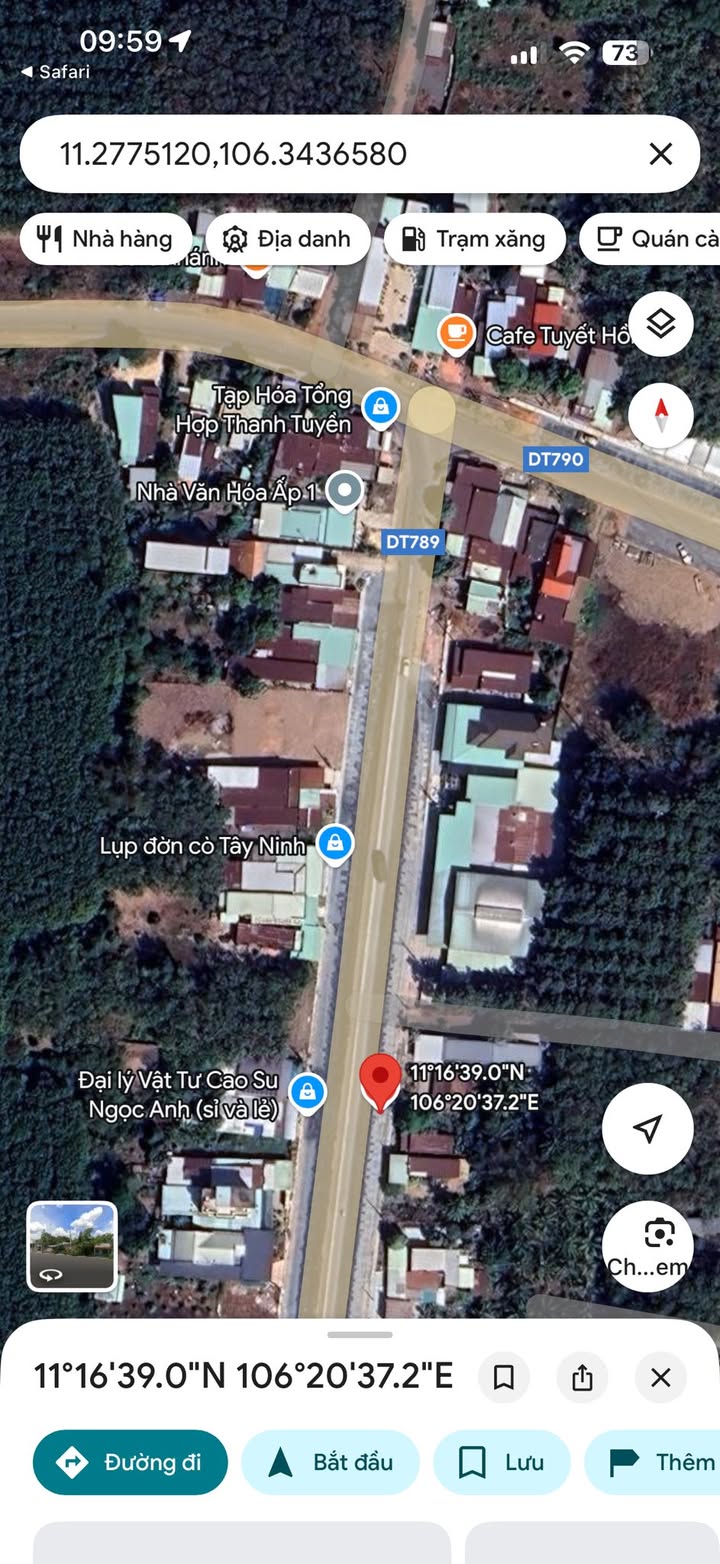Tap the camera lens button
The height and width of the screenshot is (1564, 720).
[x=648, y=1246]
